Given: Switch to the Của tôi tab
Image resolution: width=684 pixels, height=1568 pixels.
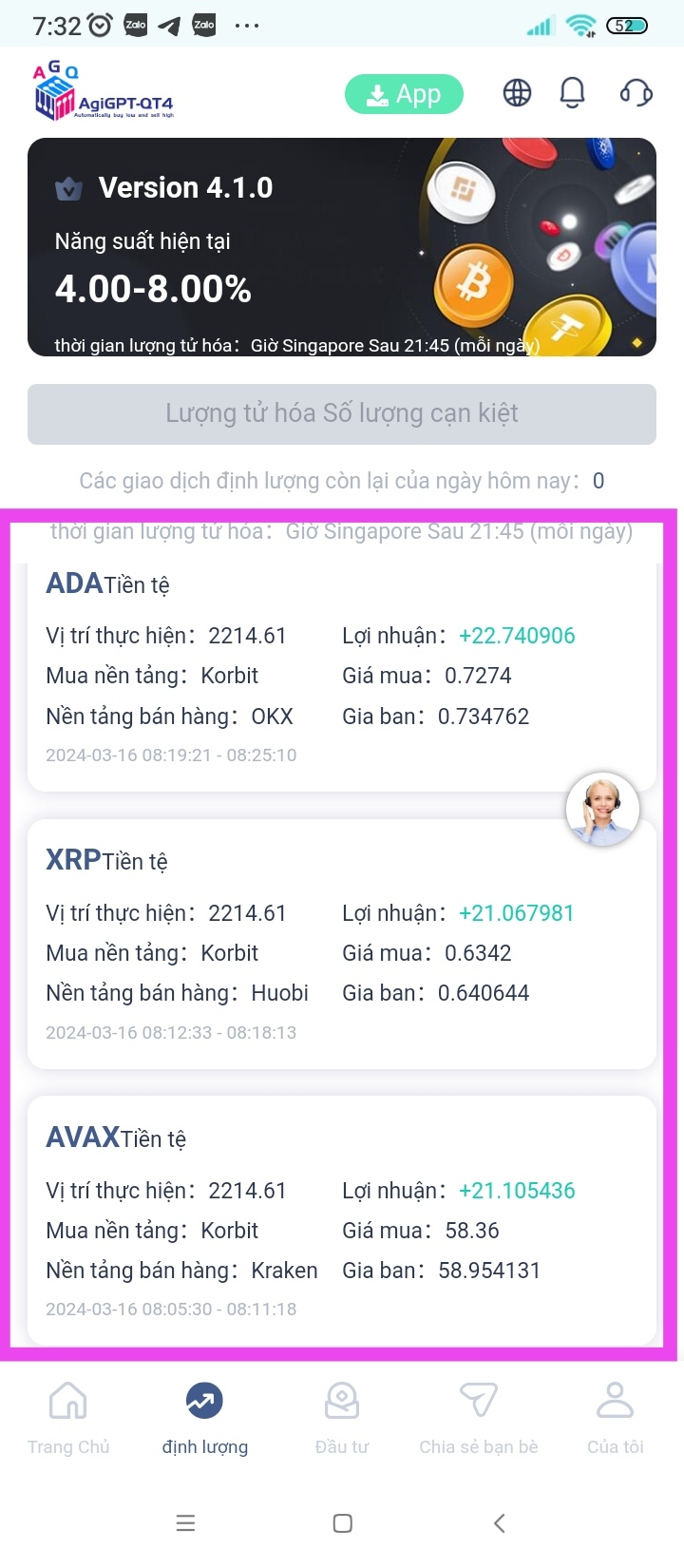Looking at the screenshot, I should (616, 1418).
